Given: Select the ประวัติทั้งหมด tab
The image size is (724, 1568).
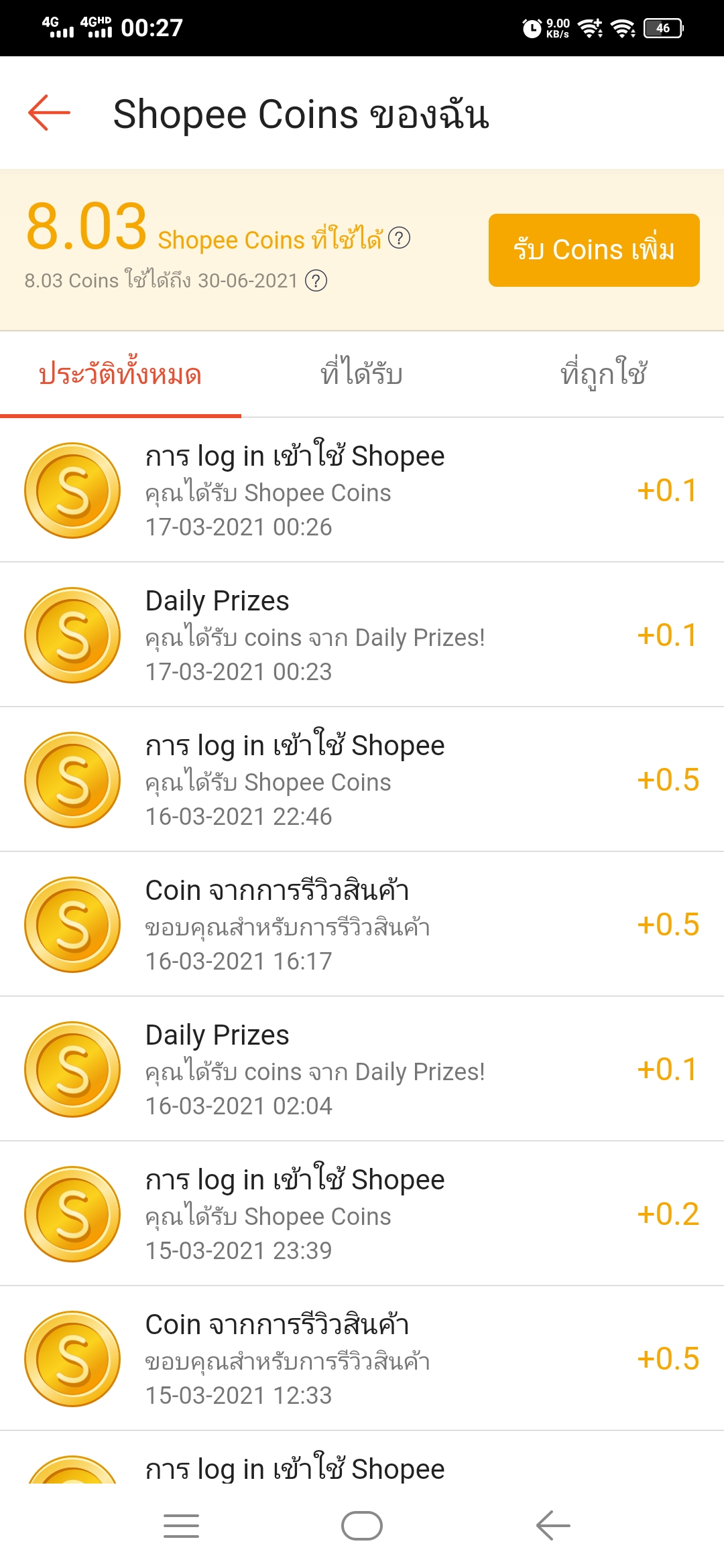Looking at the screenshot, I should tap(121, 374).
